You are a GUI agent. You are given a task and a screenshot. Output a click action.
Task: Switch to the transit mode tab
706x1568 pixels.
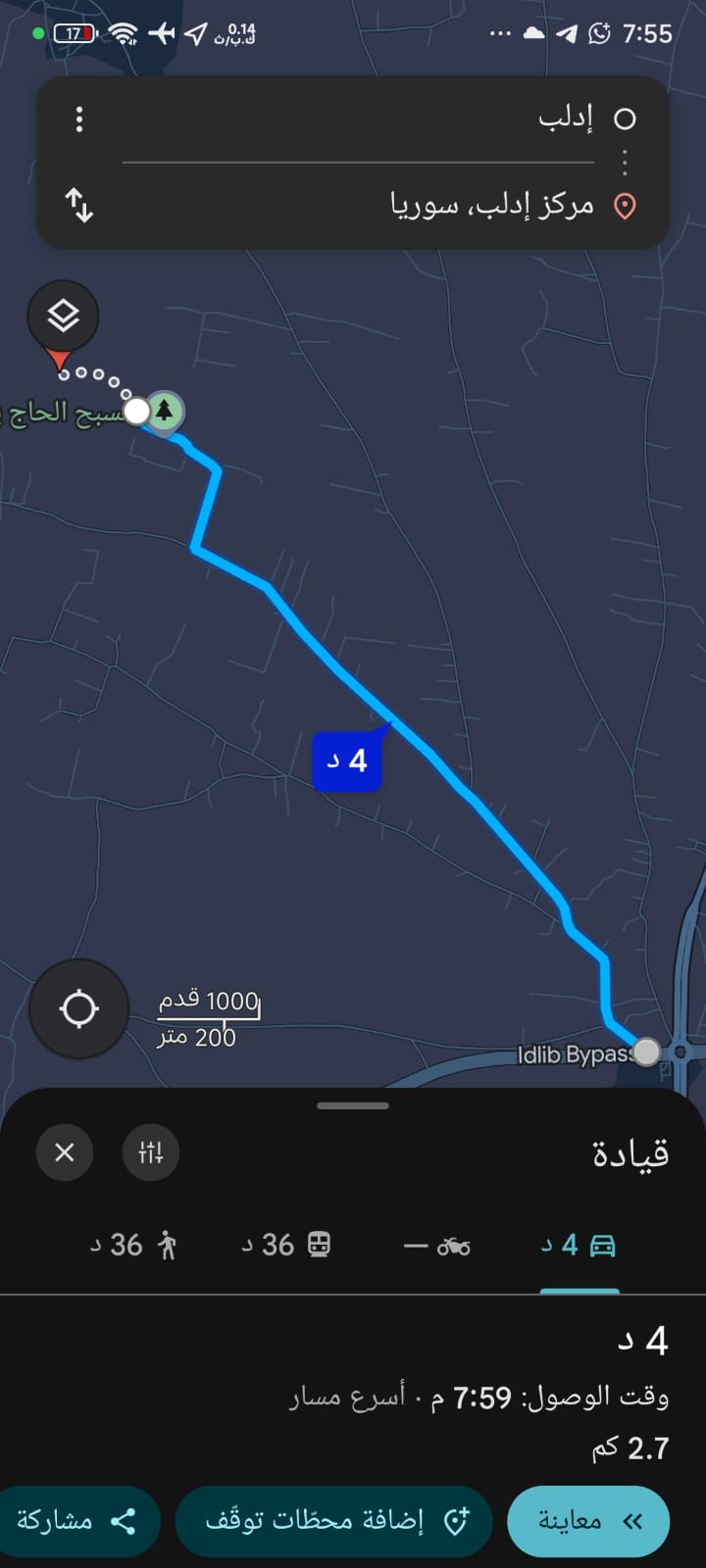pyautogui.click(x=286, y=1245)
